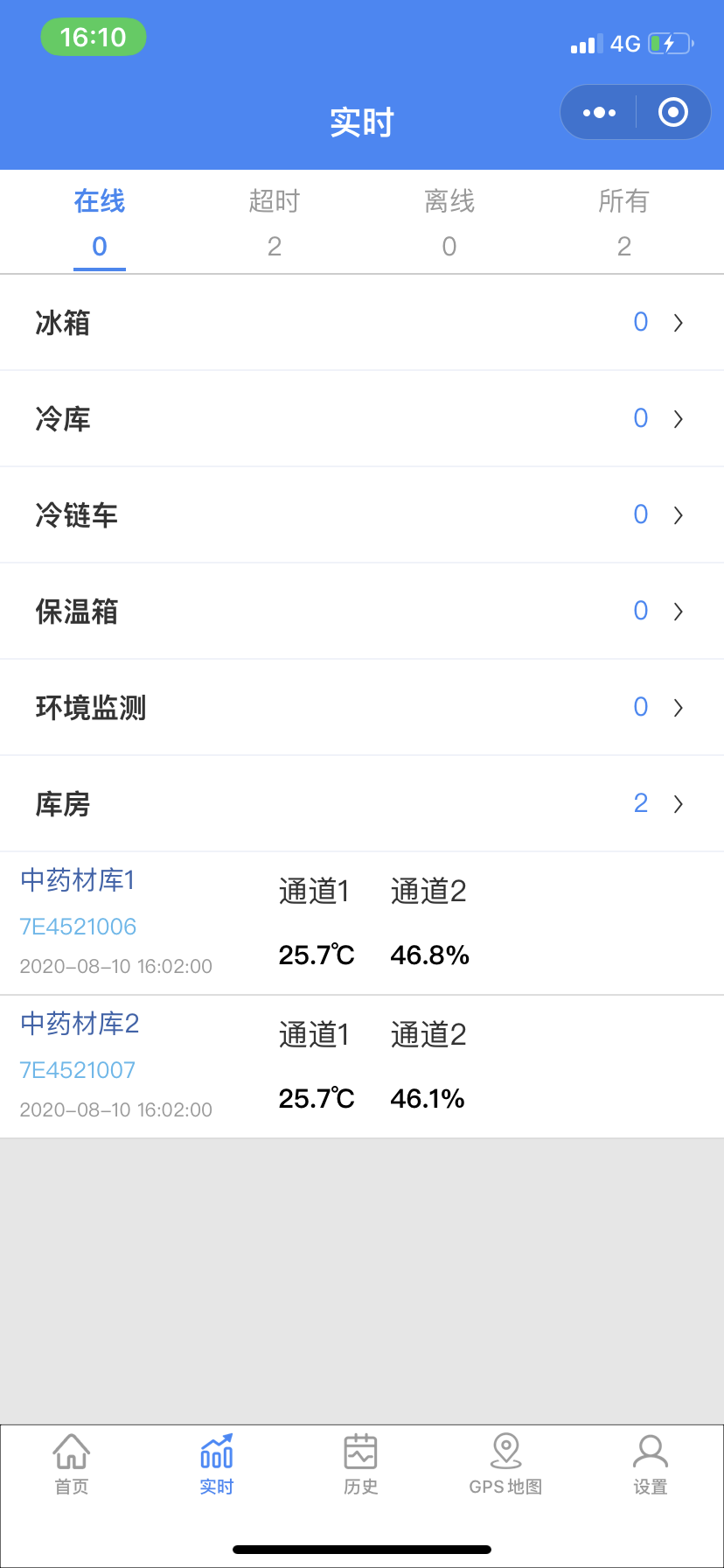Image resolution: width=724 pixels, height=1568 pixels.
Task: Go to the 首页 tab
Action: [72, 1464]
